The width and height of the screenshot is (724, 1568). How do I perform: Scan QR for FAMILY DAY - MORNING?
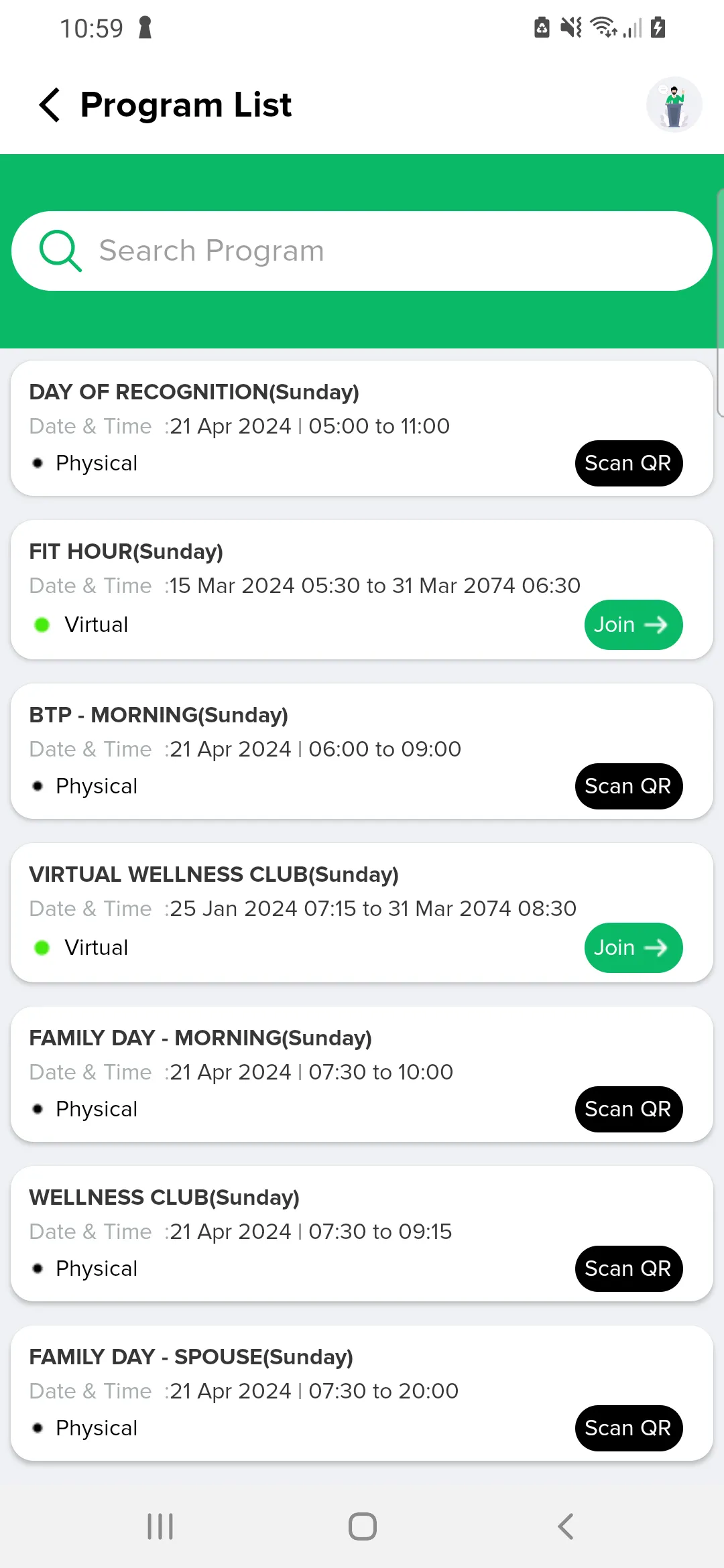[629, 1109]
